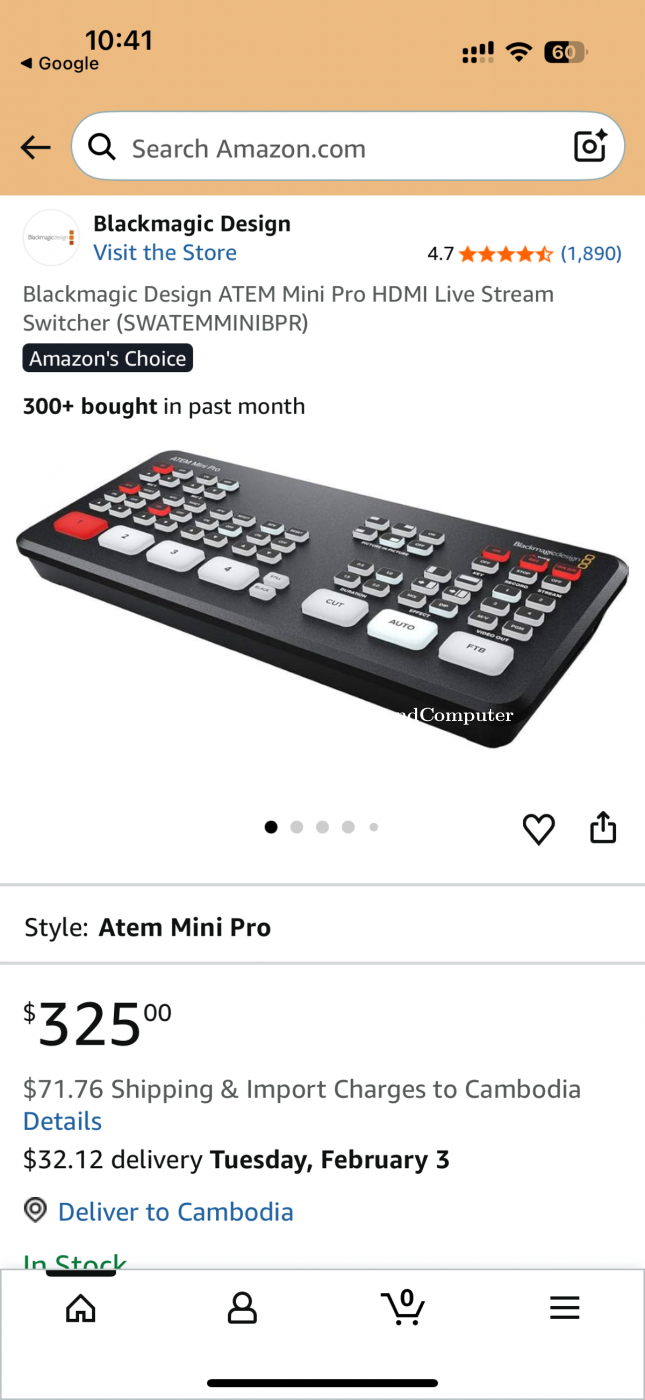Select the Atem Mini Pro style option
This screenshot has height=1400, width=645.
[184, 927]
